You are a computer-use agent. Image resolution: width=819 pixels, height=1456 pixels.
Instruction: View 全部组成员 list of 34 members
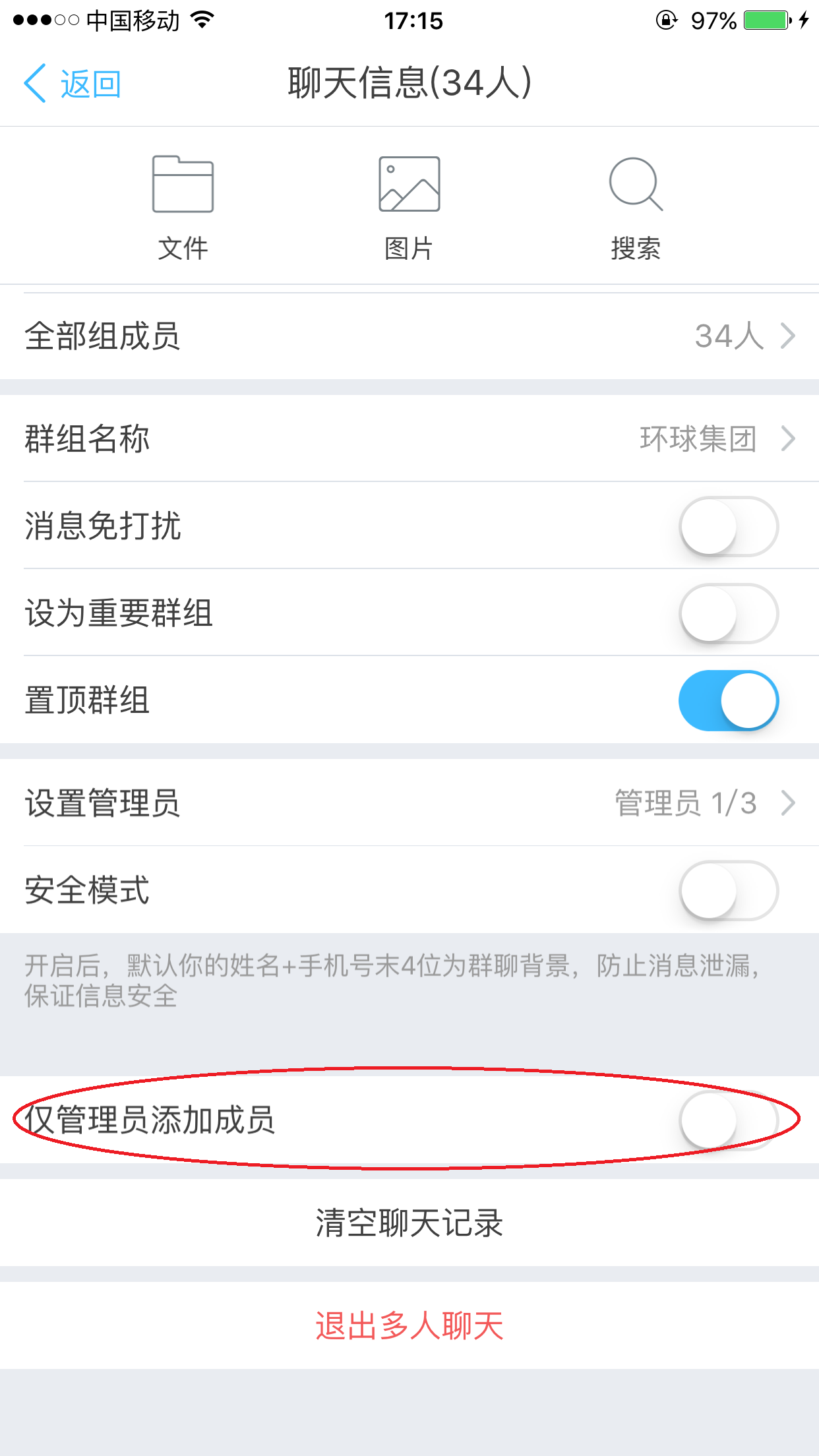coord(409,336)
